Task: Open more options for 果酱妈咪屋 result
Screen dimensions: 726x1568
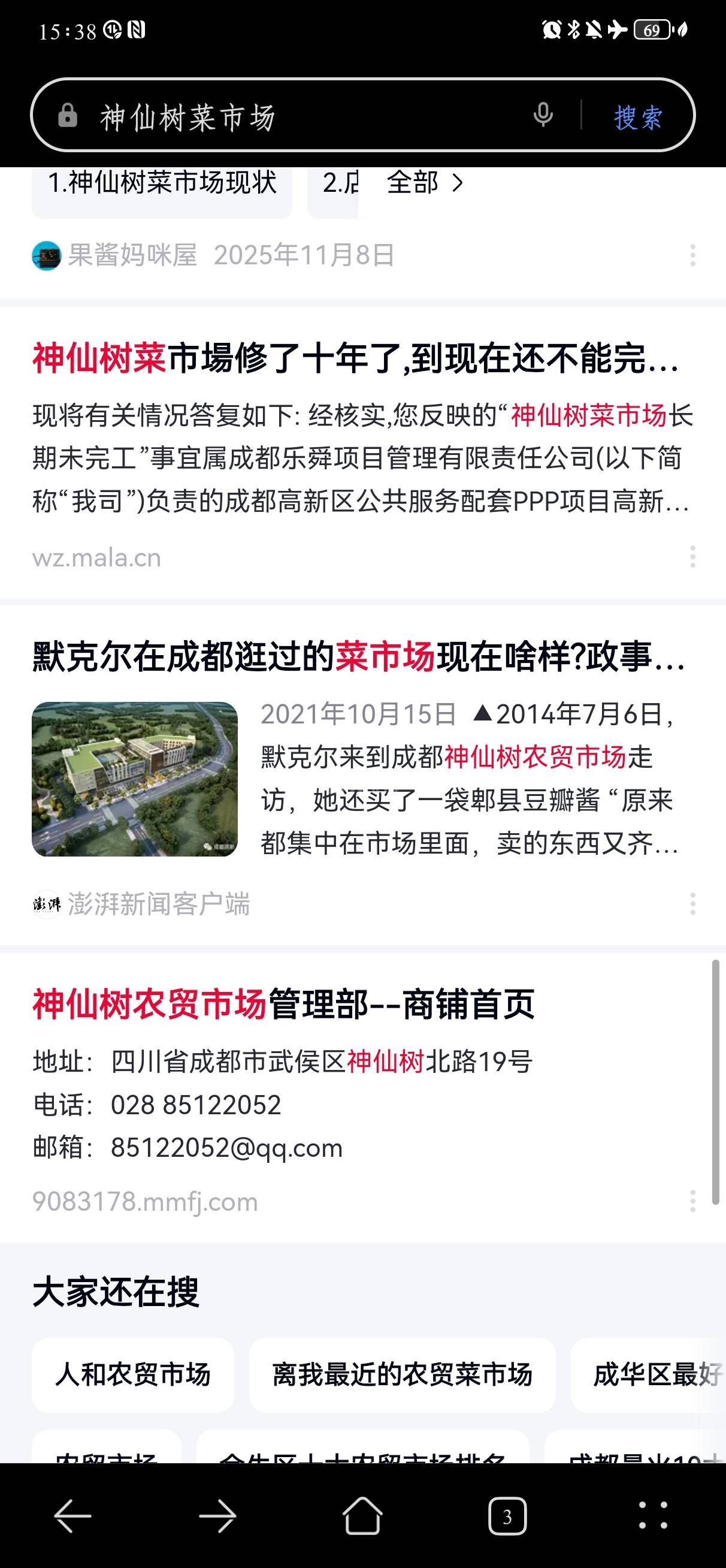Action: coord(692,256)
